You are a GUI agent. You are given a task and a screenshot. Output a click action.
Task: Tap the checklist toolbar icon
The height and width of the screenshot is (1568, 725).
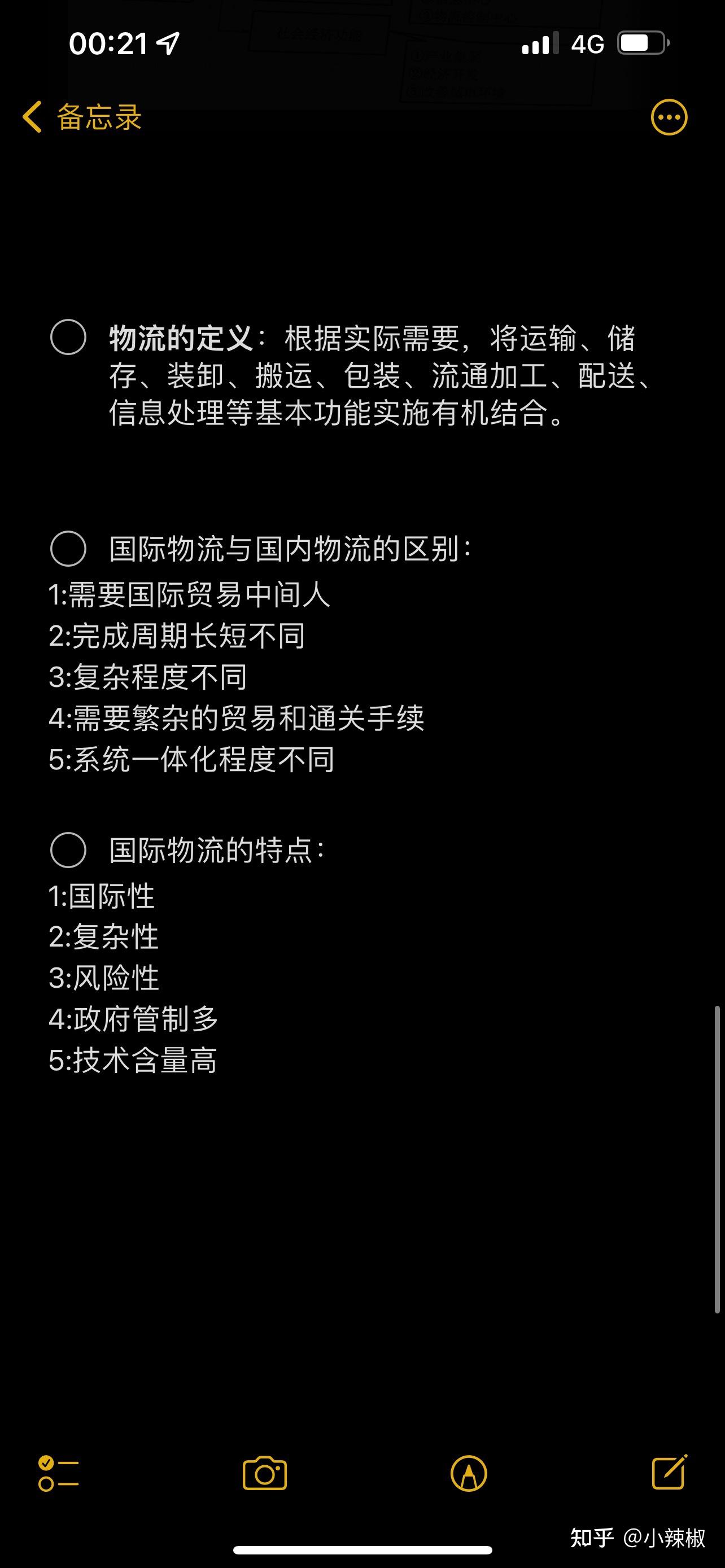pos(58,1474)
